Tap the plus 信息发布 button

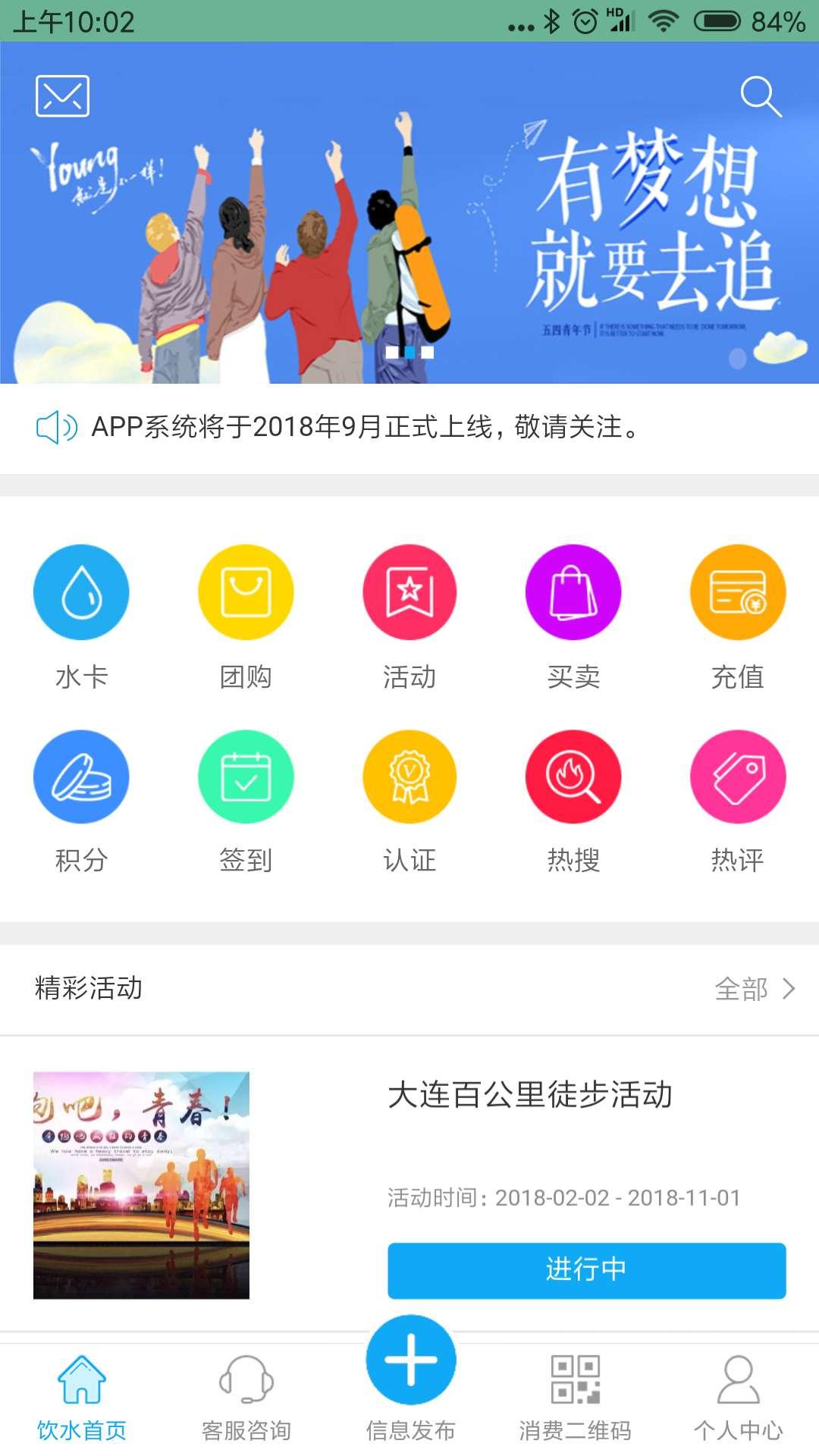click(410, 1361)
